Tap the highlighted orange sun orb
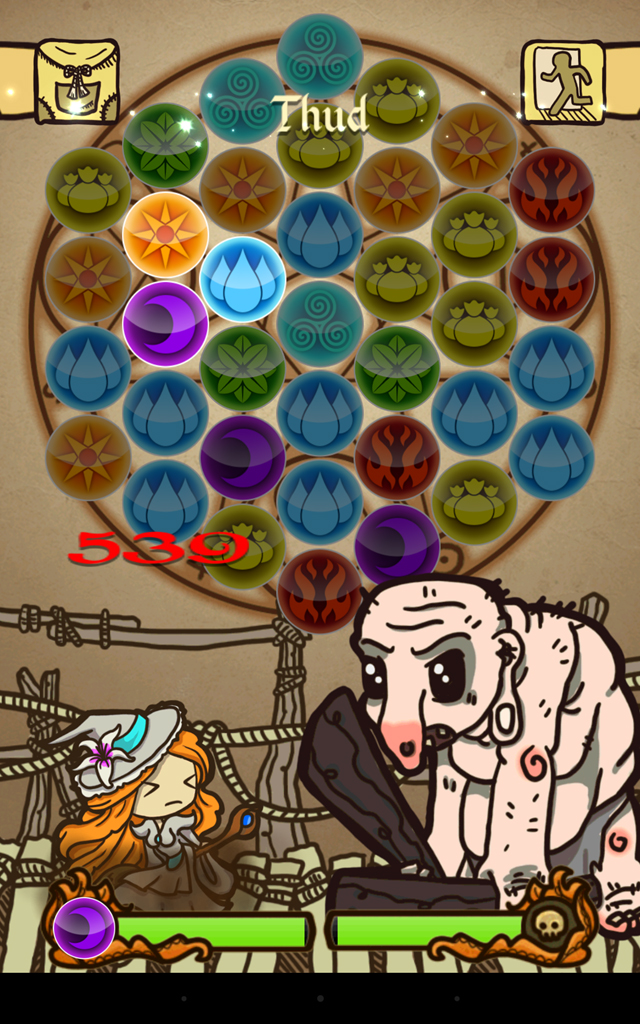 165,235
